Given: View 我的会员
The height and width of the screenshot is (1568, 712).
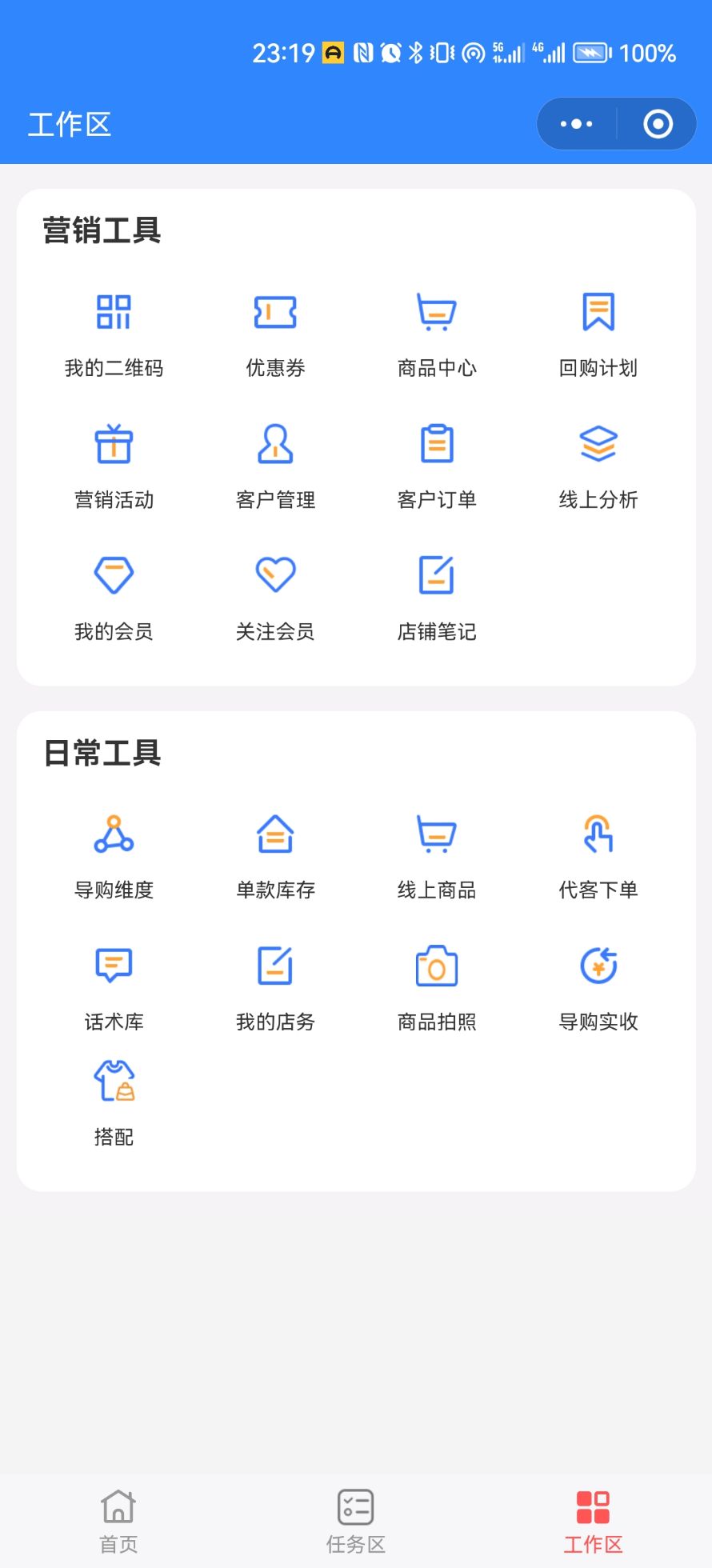Looking at the screenshot, I should pyautogui.click(x=114, y=596).
